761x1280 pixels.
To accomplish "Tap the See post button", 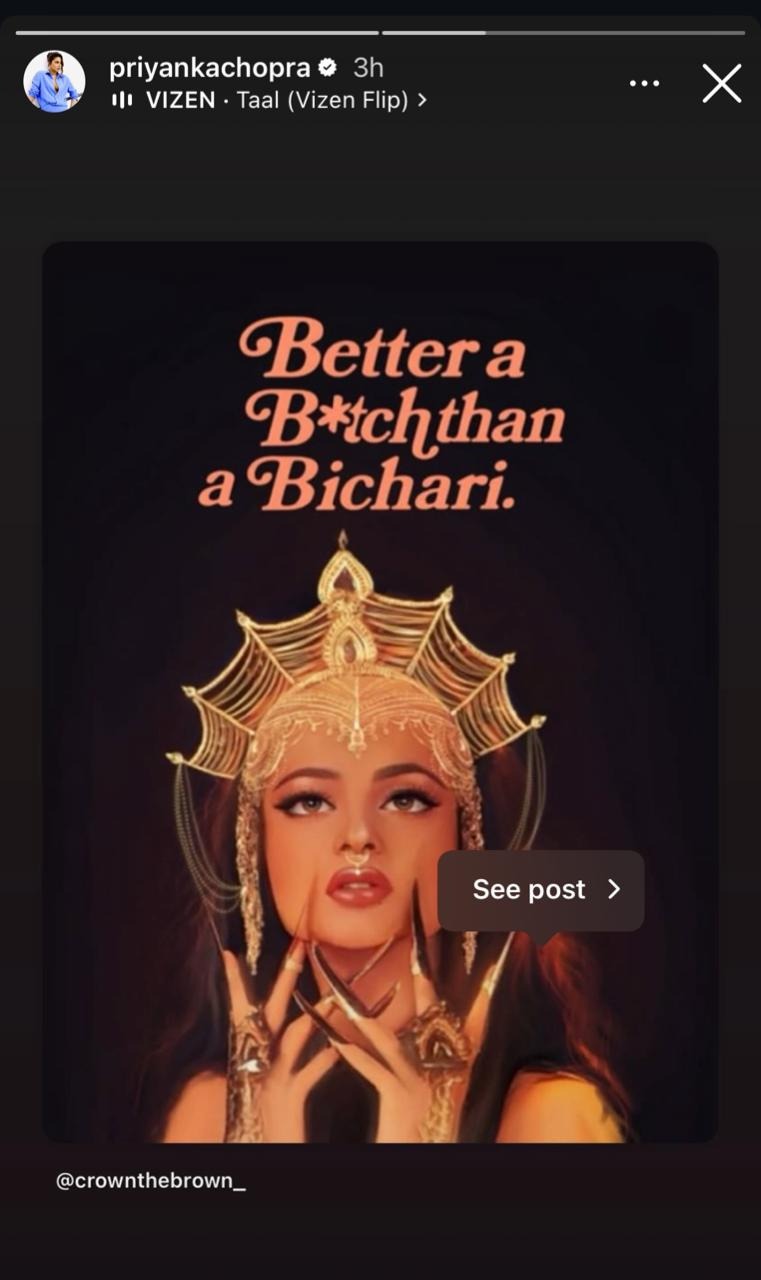I will pyautogui.click(x=541, y=890).
